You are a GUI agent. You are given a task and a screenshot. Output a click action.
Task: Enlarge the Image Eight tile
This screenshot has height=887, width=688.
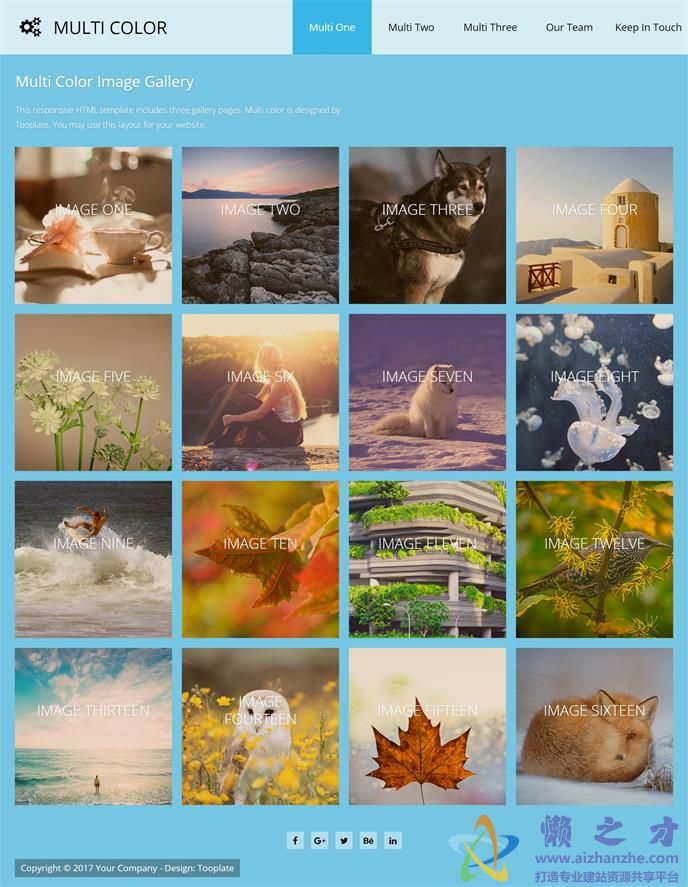594,392
